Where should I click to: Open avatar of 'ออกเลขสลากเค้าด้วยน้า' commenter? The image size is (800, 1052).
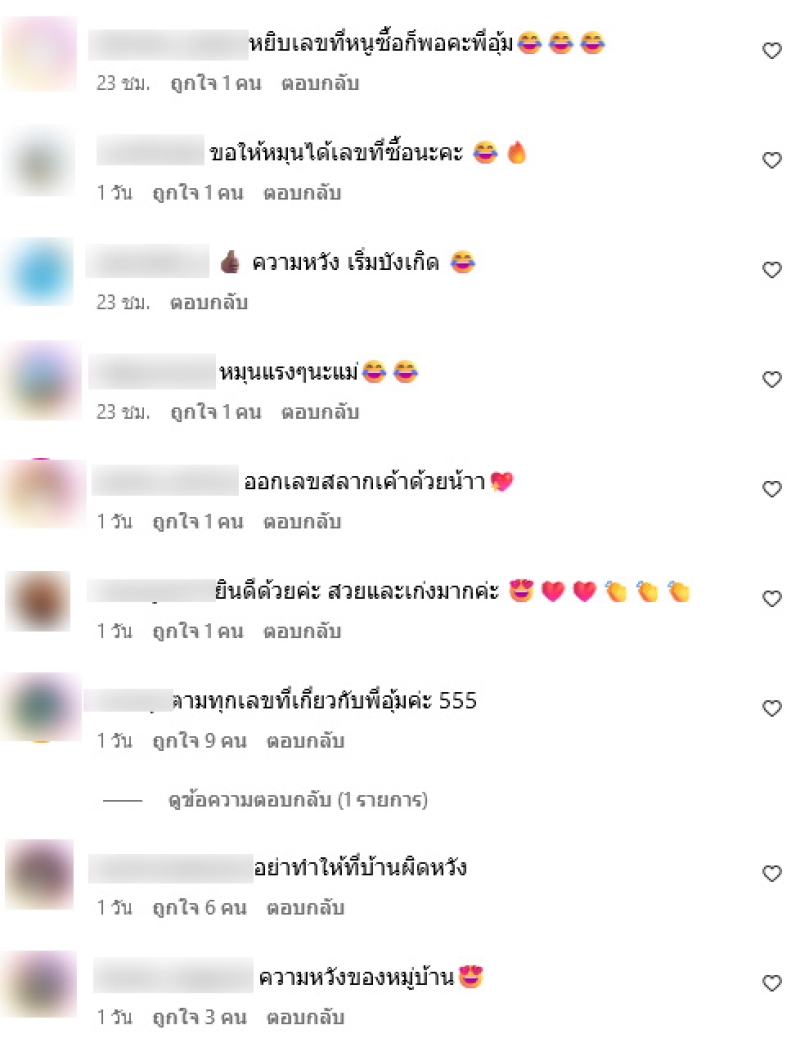(x=38, y=494)
